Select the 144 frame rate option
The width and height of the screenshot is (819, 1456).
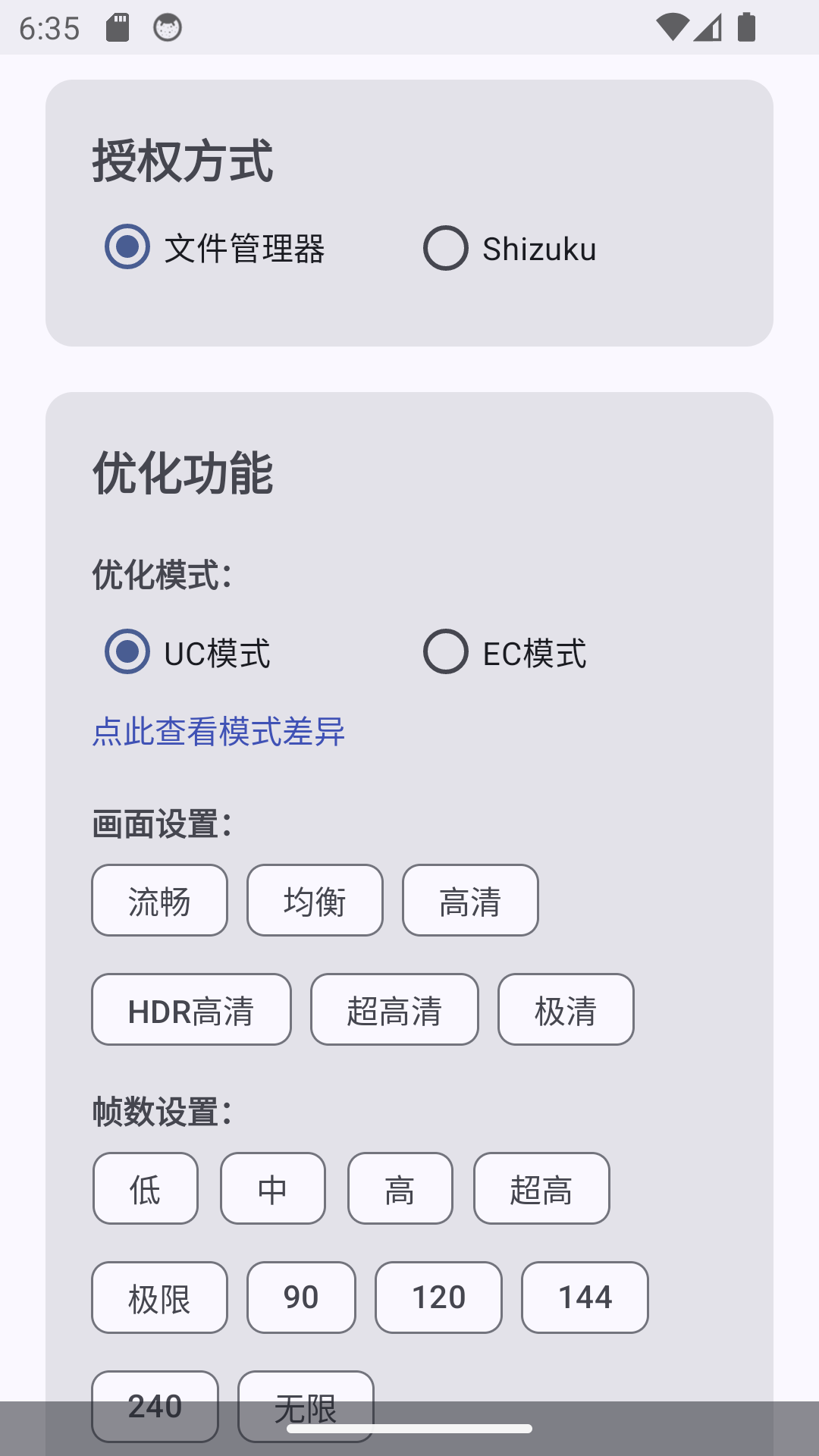585,1298
